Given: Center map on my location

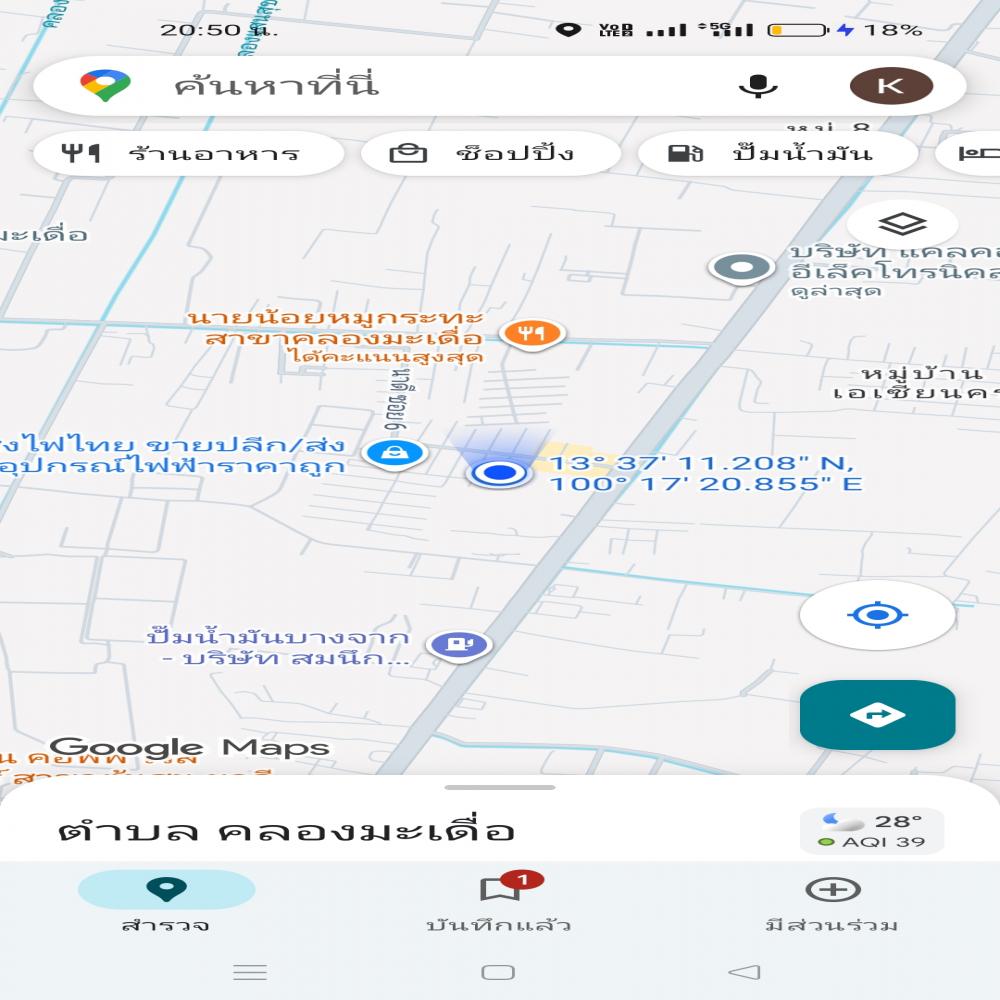Looking at the screenshot, I should point(877,615).
